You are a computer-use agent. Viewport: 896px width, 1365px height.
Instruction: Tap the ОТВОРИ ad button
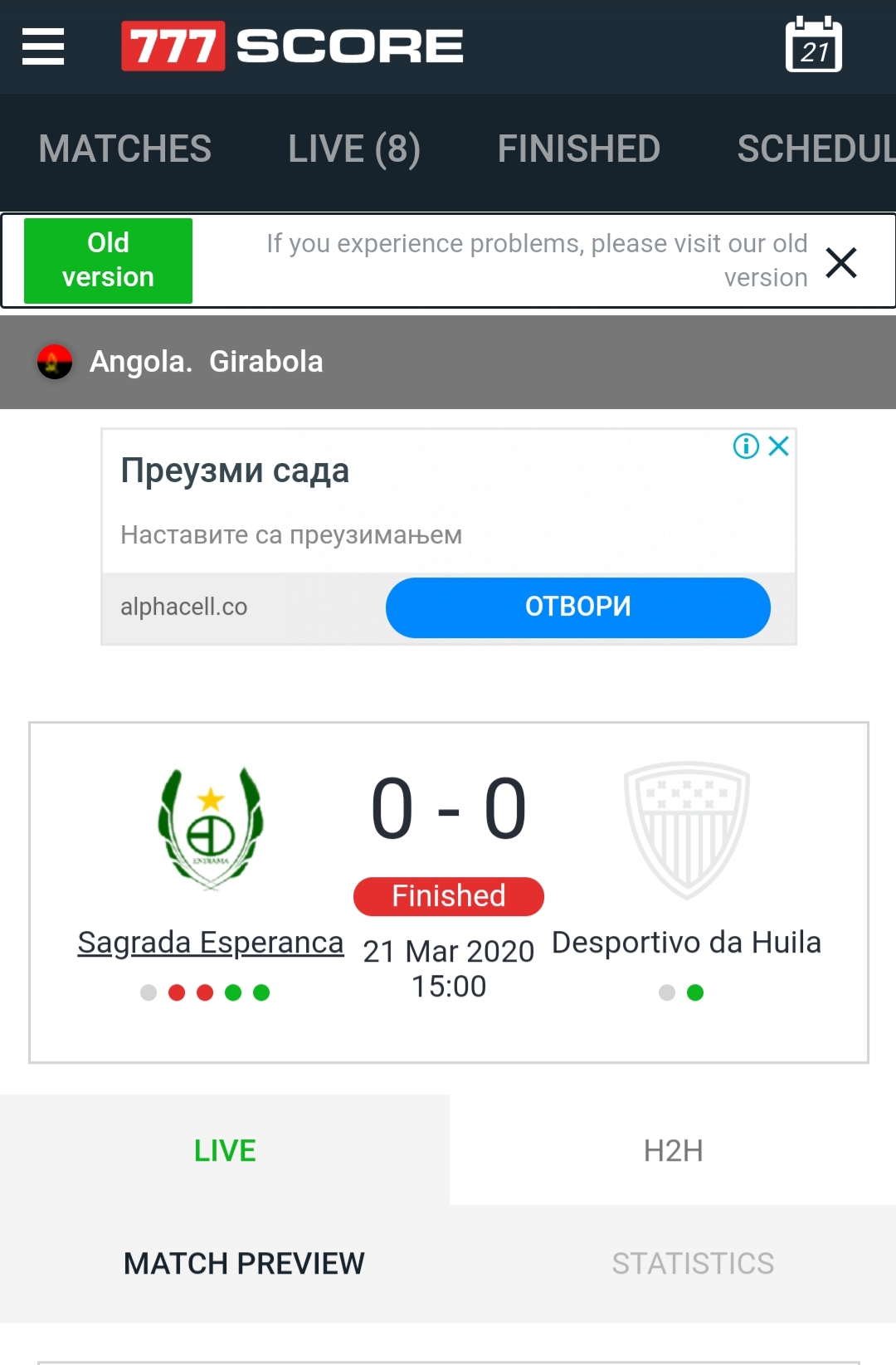577,607
